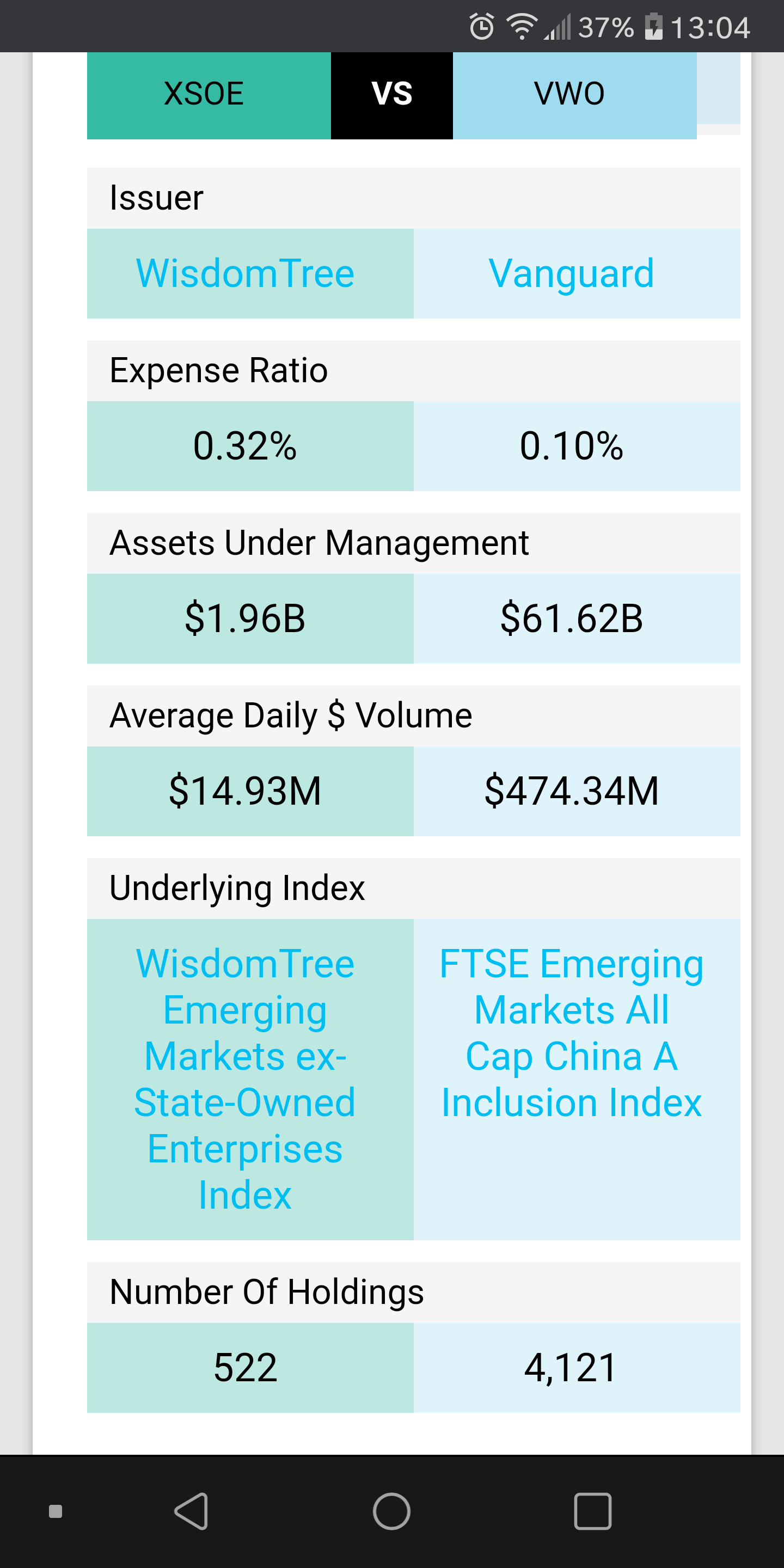The height and width of the screenshot is (1568, 784).
Task: Open the recent apps overview
Action: click(x=592, y=1511)
